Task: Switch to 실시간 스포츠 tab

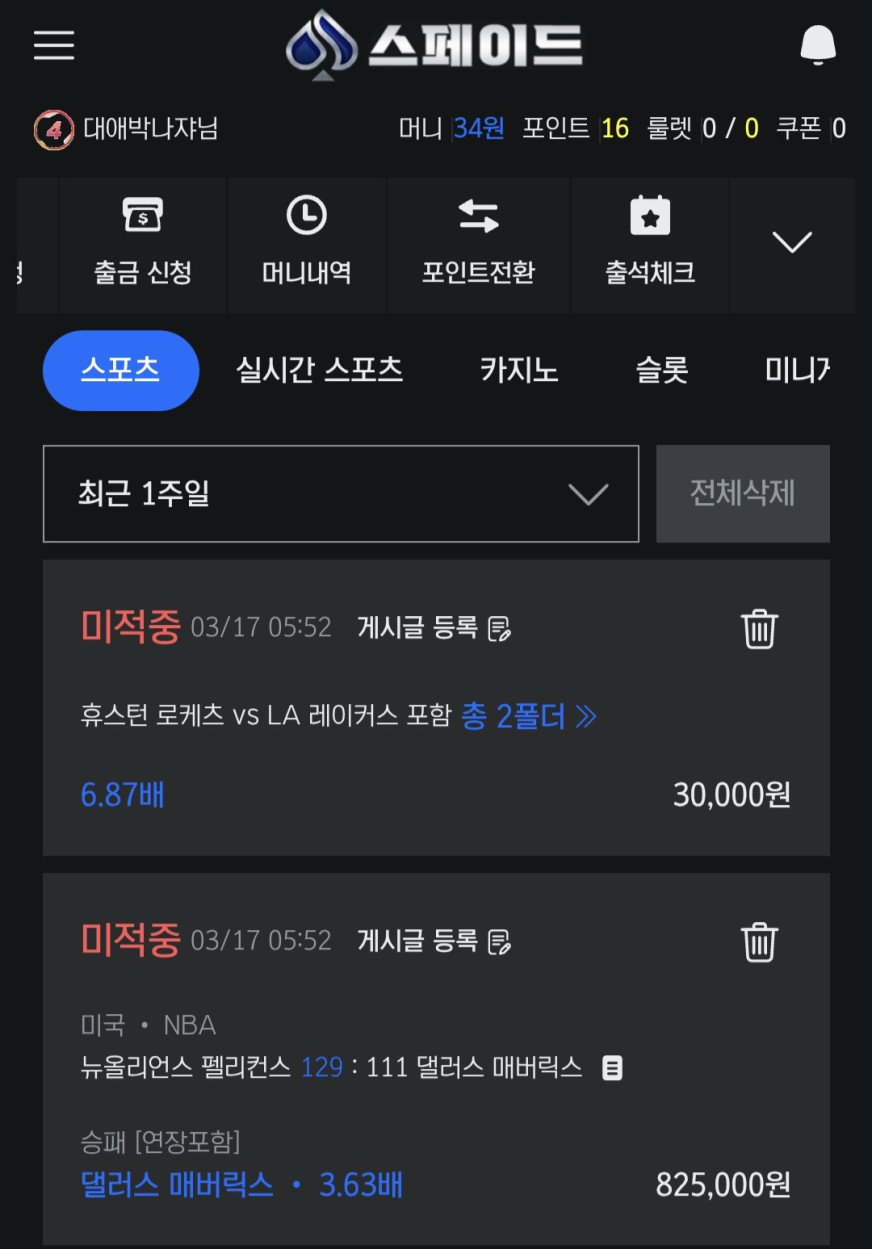Action: coord(319,371)
